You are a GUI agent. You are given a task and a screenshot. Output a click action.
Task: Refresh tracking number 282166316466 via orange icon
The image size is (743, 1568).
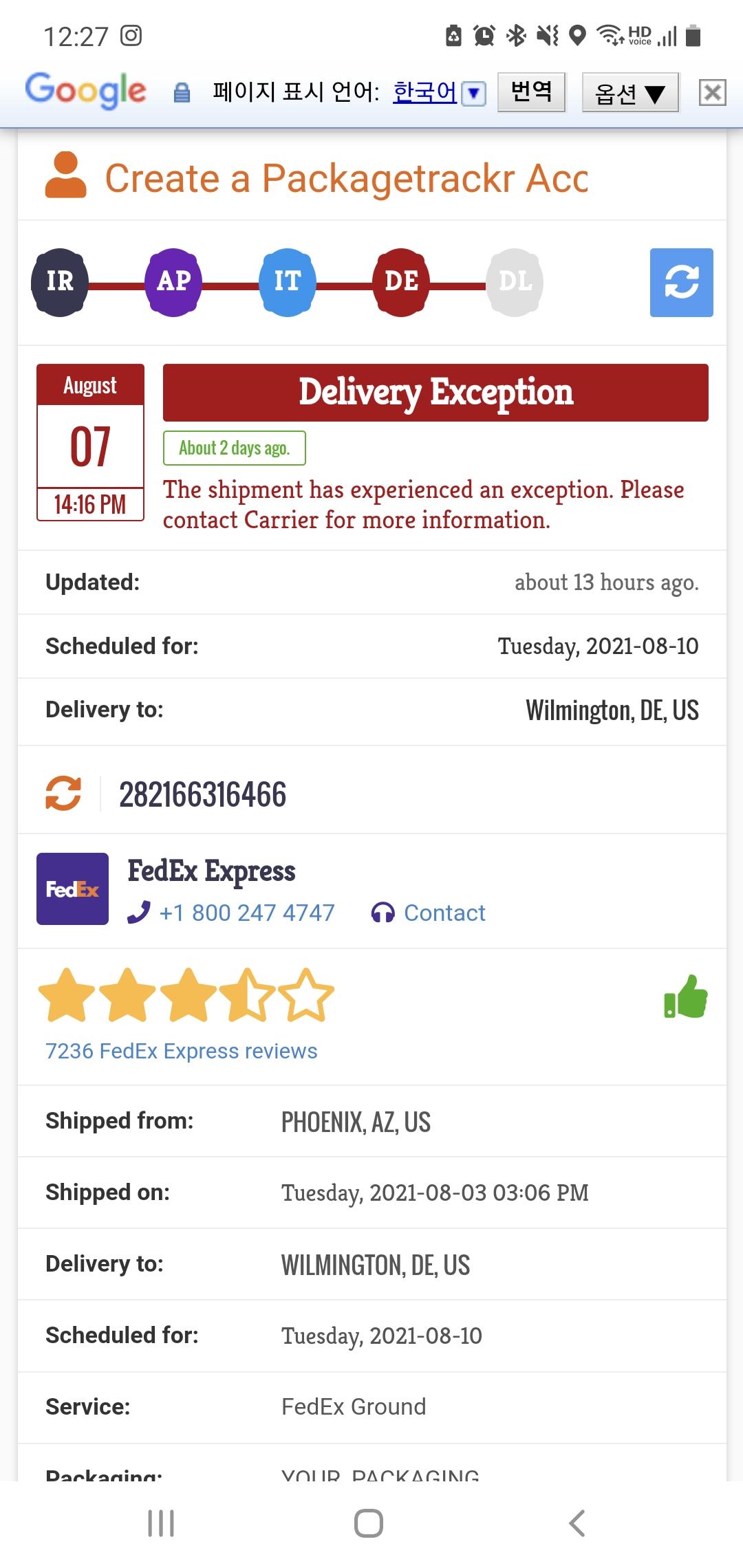(x=63, y=794)
